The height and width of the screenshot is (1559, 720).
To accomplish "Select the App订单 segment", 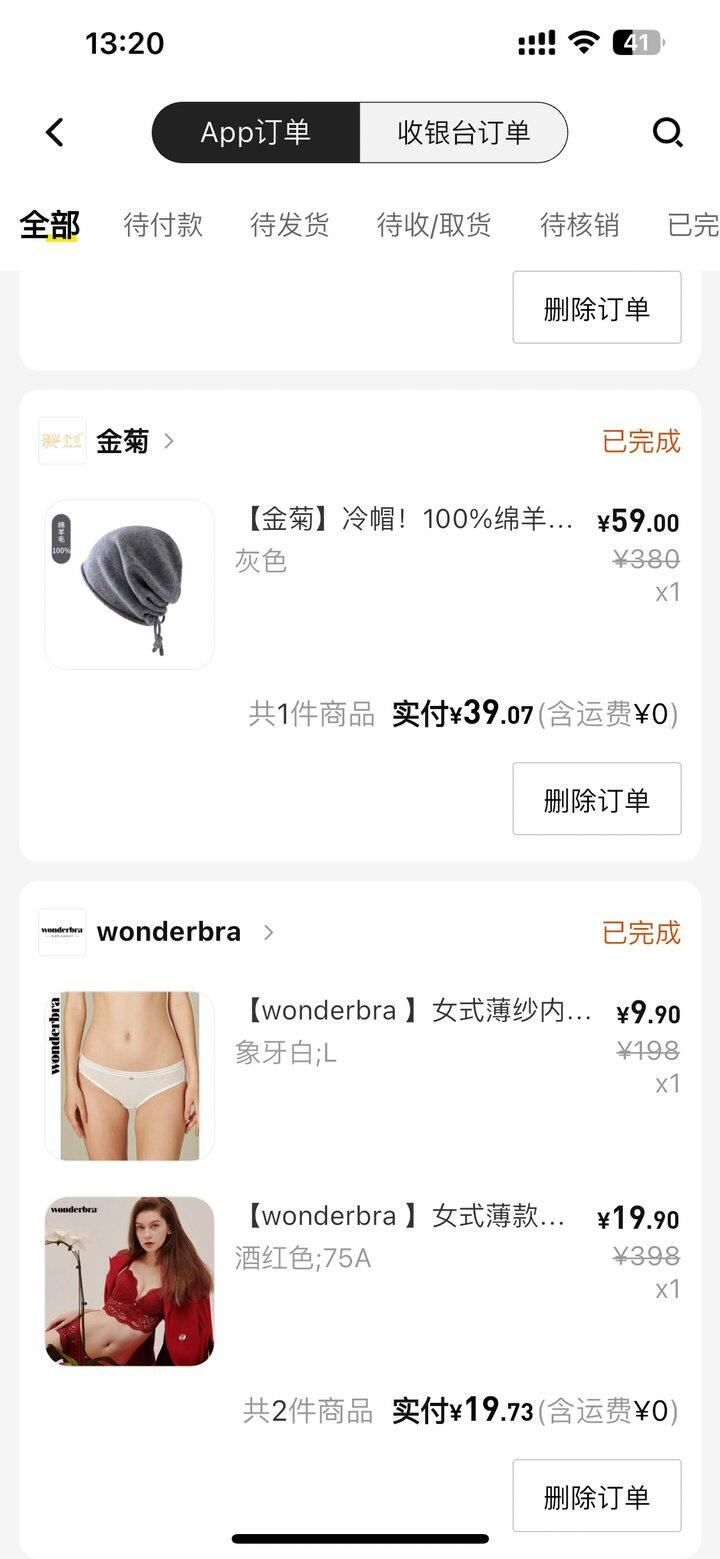I will 256,132.
